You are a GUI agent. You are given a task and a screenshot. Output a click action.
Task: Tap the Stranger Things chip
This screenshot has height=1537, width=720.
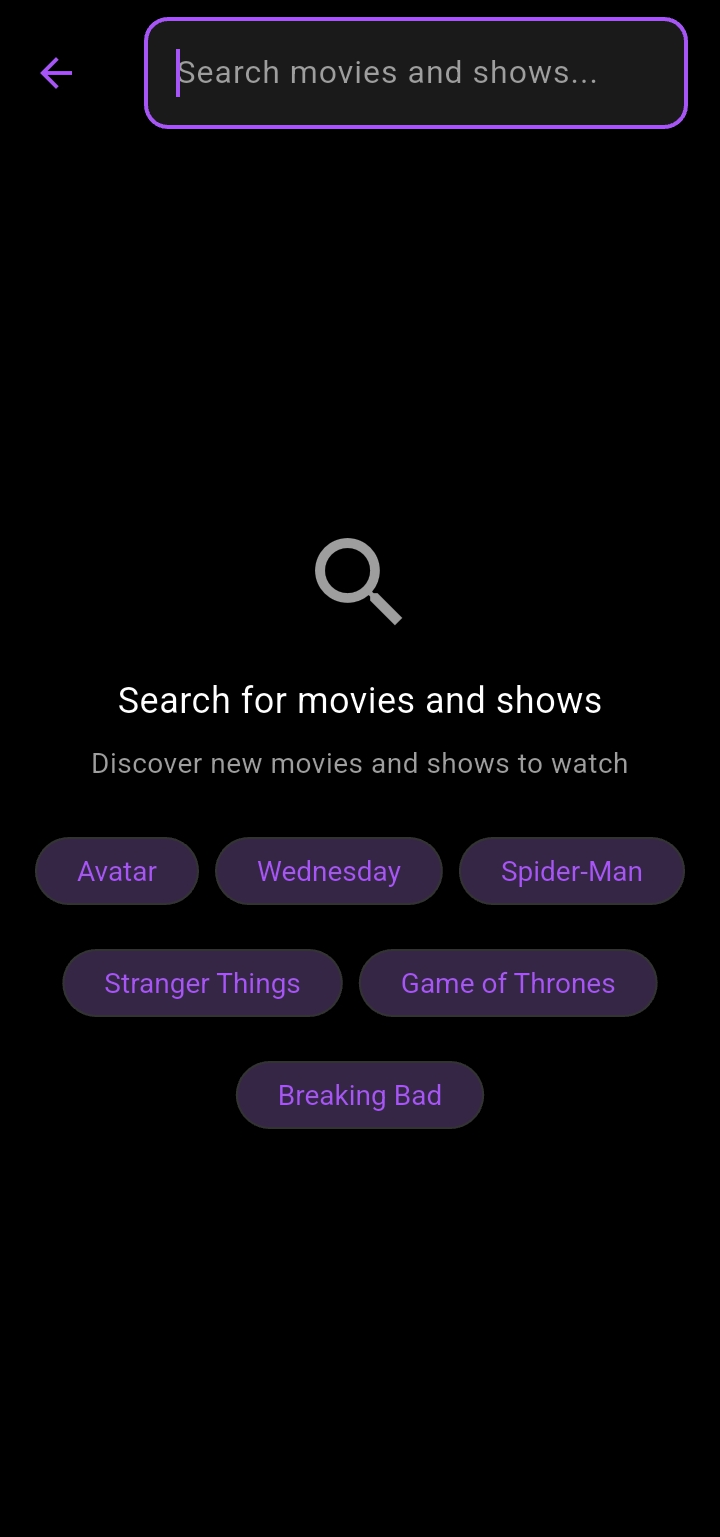pos(202,983)
